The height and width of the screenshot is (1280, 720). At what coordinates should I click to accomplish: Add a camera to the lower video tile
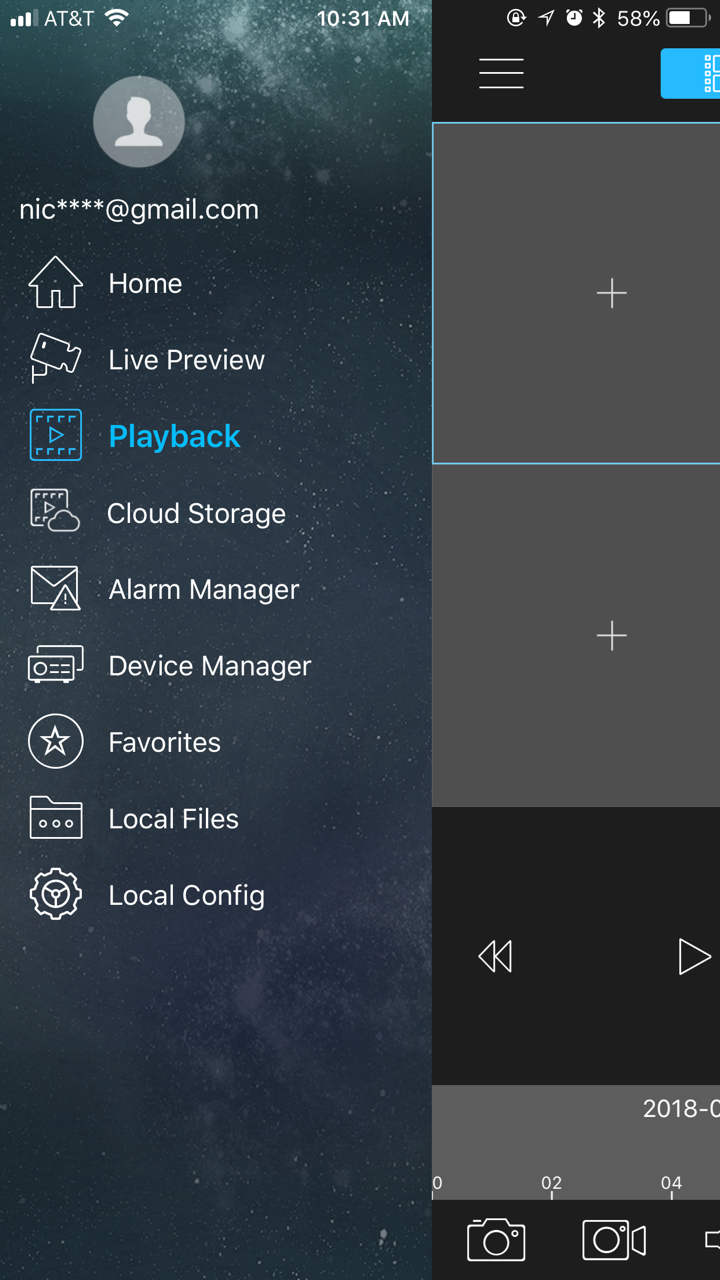[x=611, y=636]
